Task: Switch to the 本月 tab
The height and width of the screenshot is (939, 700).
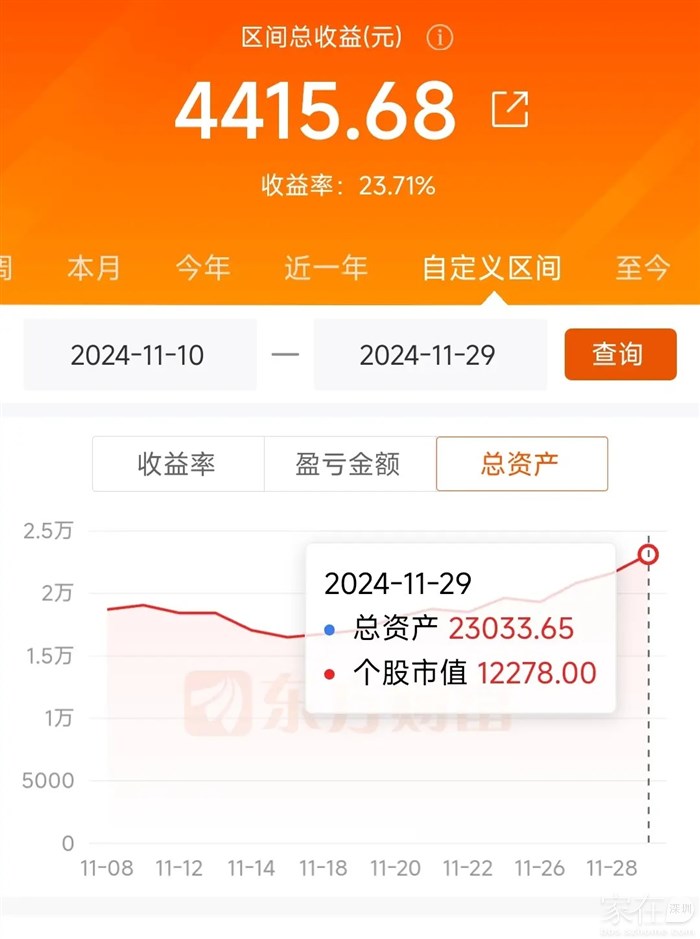Action: click(x=94, y=268)
